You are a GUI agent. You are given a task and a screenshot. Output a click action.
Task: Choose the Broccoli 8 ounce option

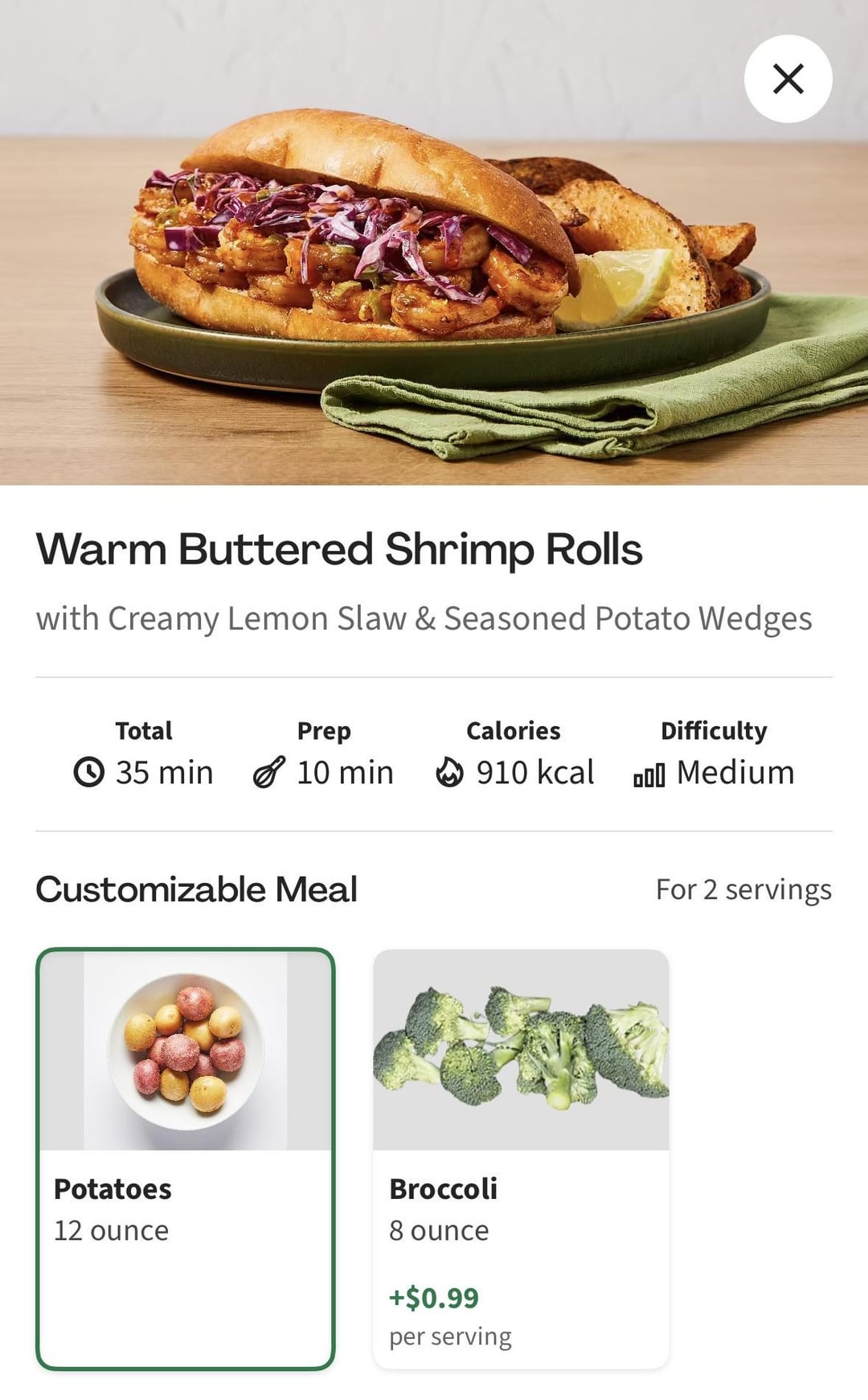pyautogui.click(x=521, y=1158)
